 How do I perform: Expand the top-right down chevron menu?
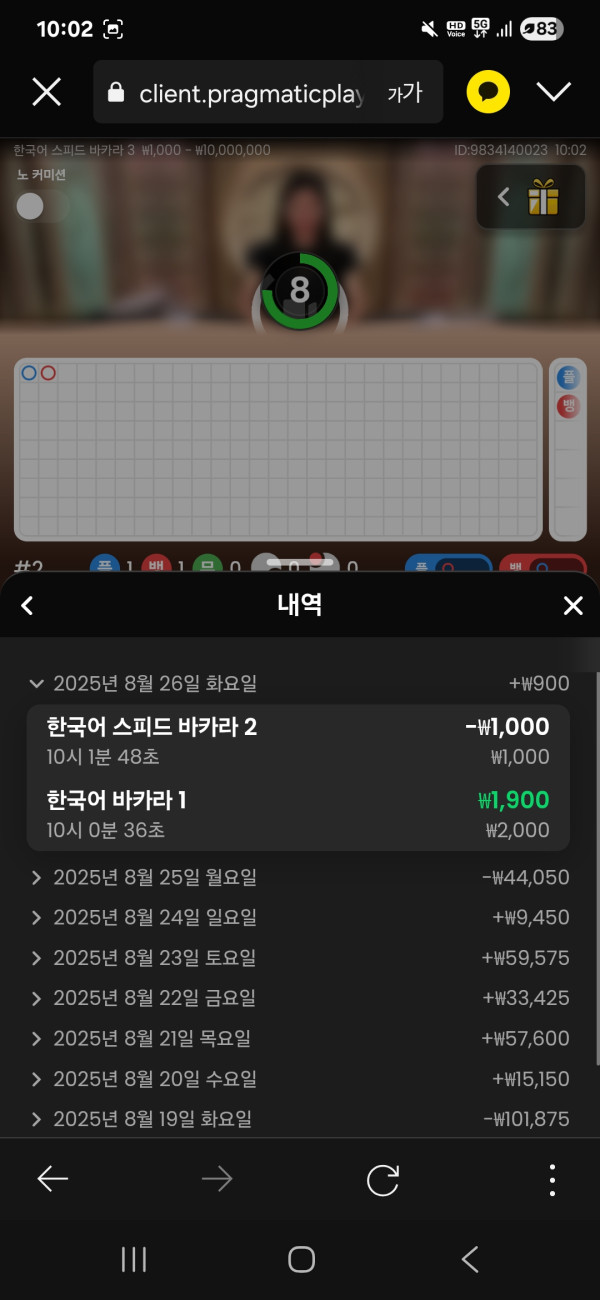tap(553, 92)
